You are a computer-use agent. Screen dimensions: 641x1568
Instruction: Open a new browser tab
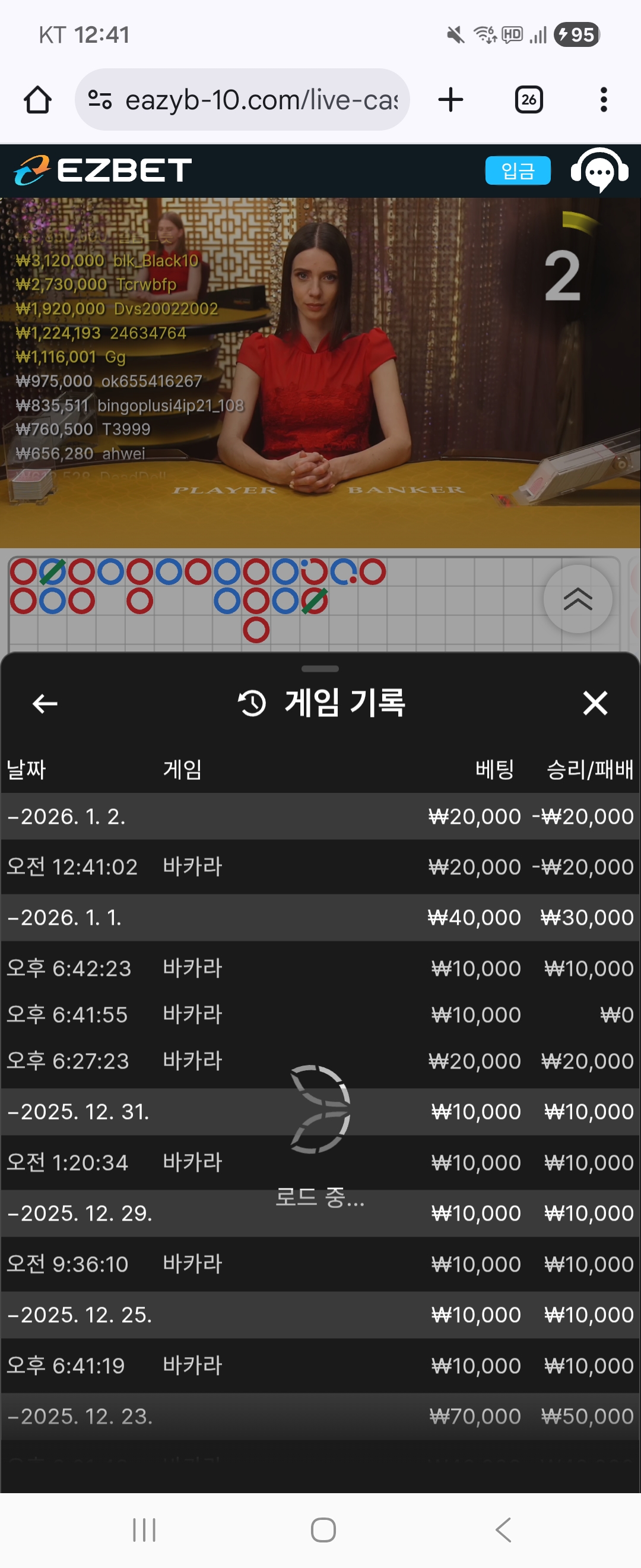[x=450, y=100]
